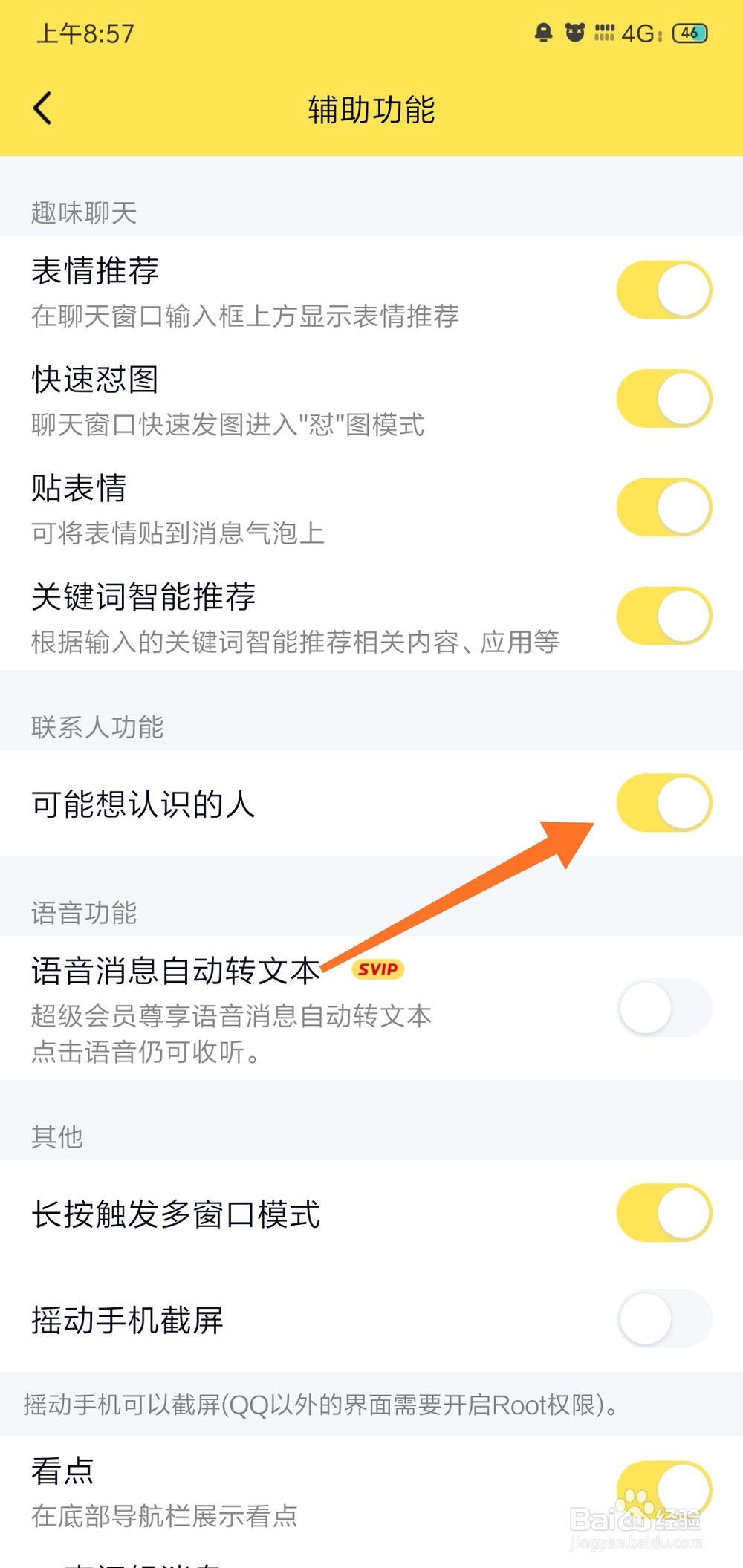
Task: Disable the 贴表情 switch
Action: pyautogui.click(x=663, y=507)
